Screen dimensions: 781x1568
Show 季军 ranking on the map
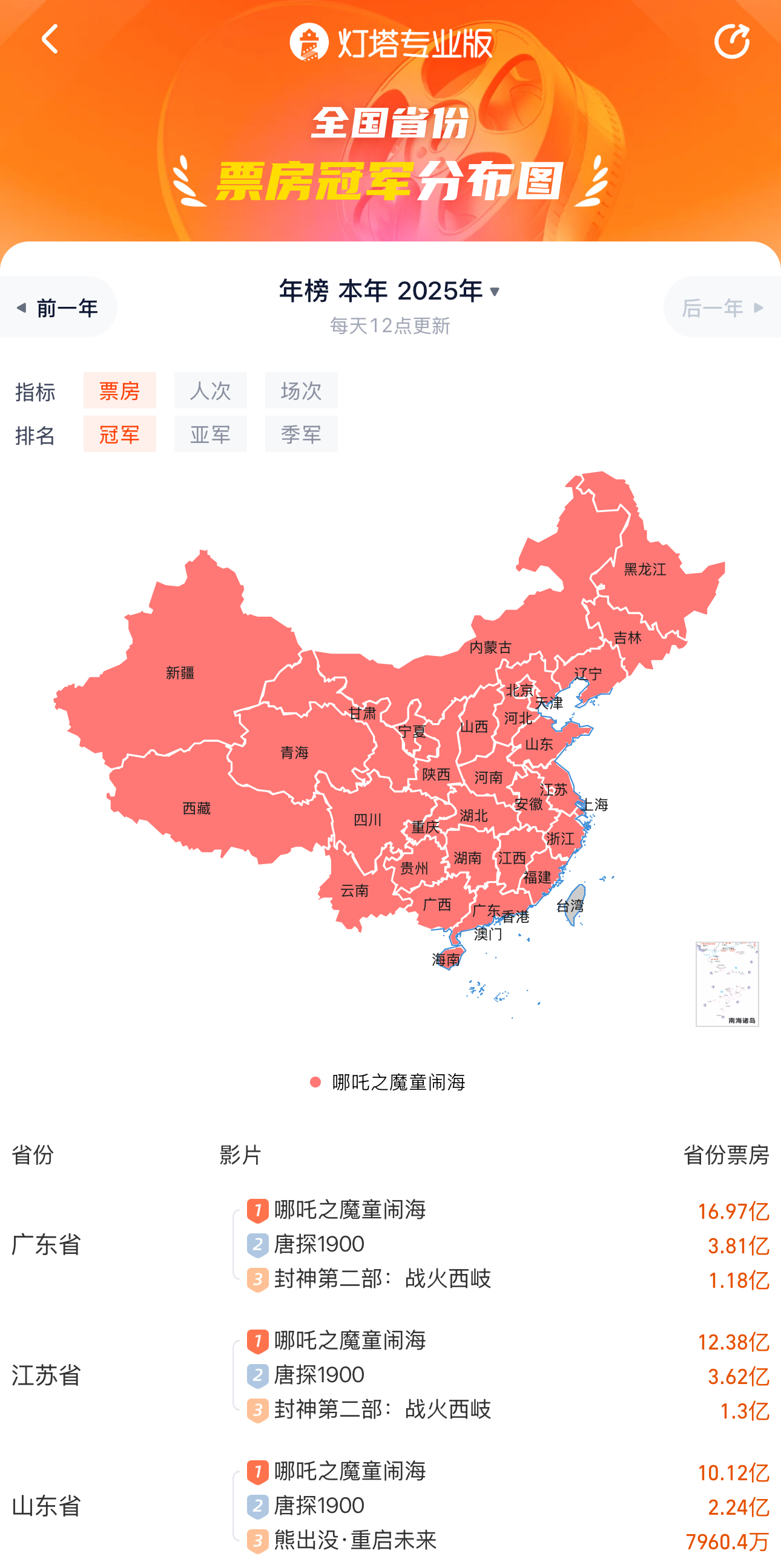[301, 435]
